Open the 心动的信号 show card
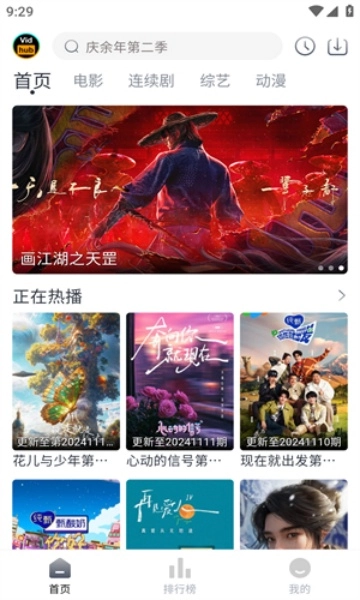Screen dimensions: 360x600 (180, 390)
